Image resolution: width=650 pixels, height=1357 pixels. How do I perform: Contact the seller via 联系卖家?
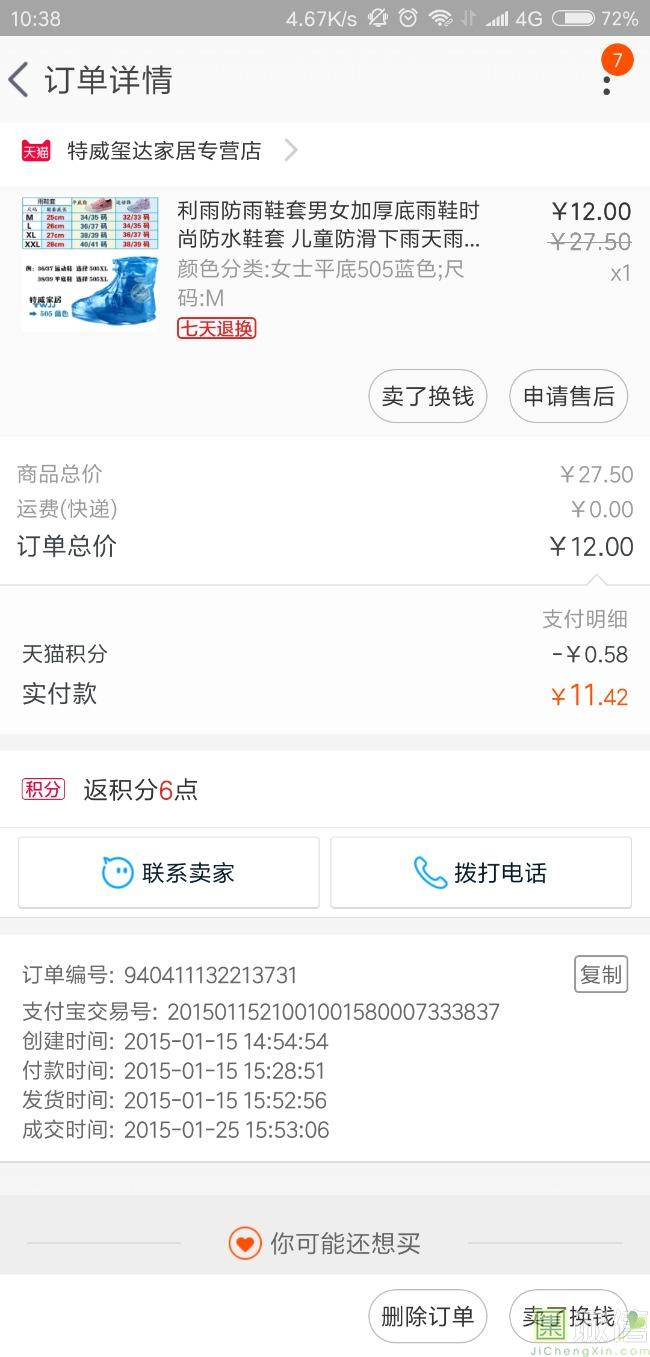169,872
